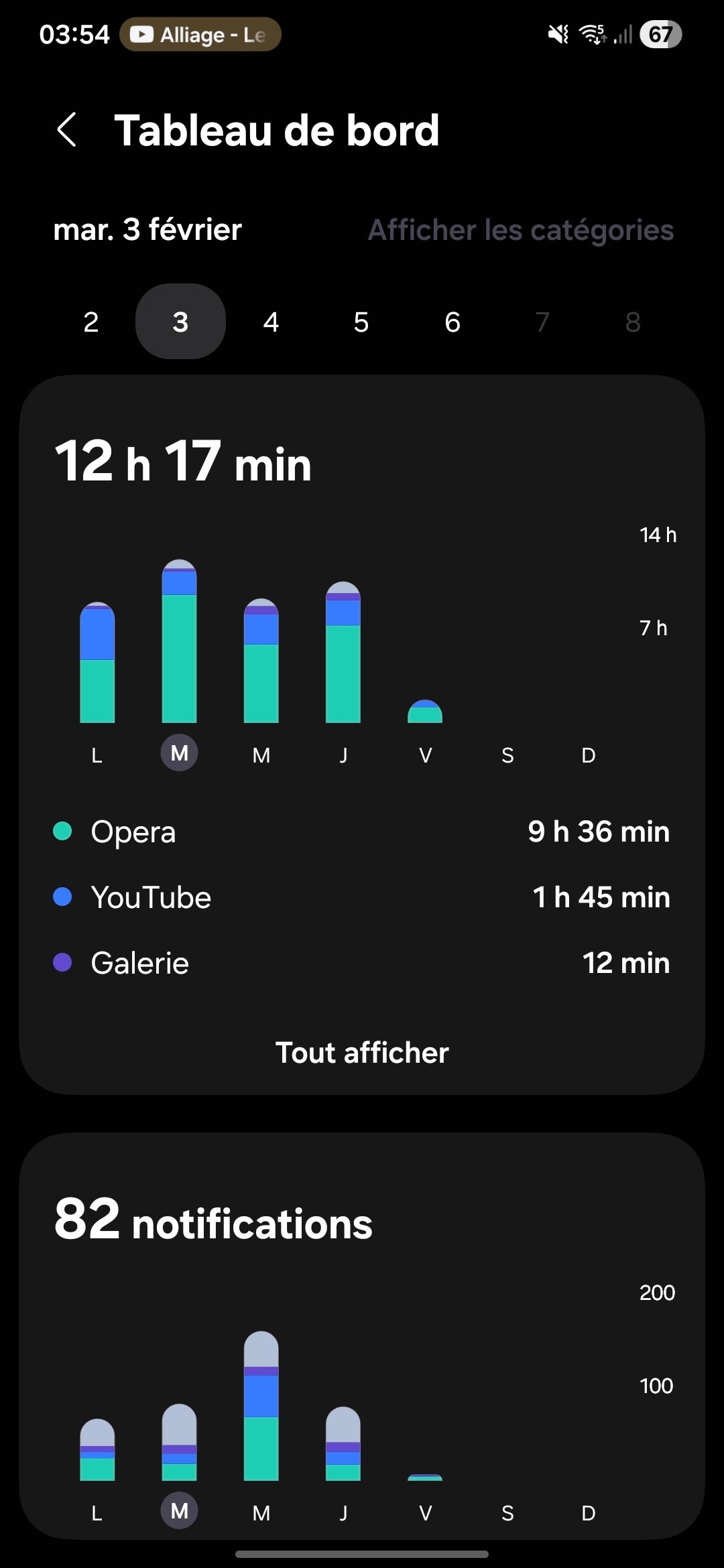Select the J bar in the screen time chart
This screenshot has width=724, height=1568.
pos(343,653)
